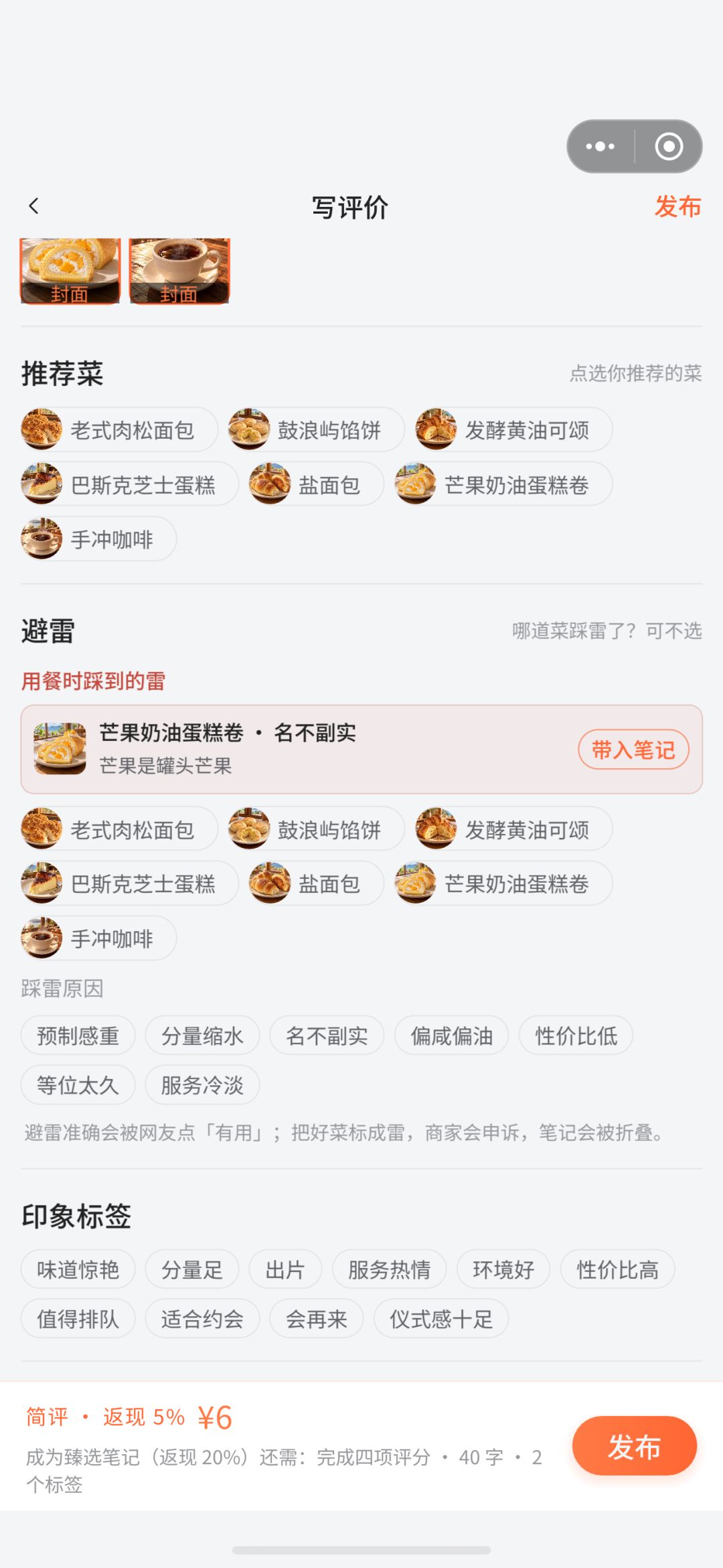The height and width of the screenshot is (1568, 723).
Task: Open the mini program three-dot menu
Action: [600, 146]
